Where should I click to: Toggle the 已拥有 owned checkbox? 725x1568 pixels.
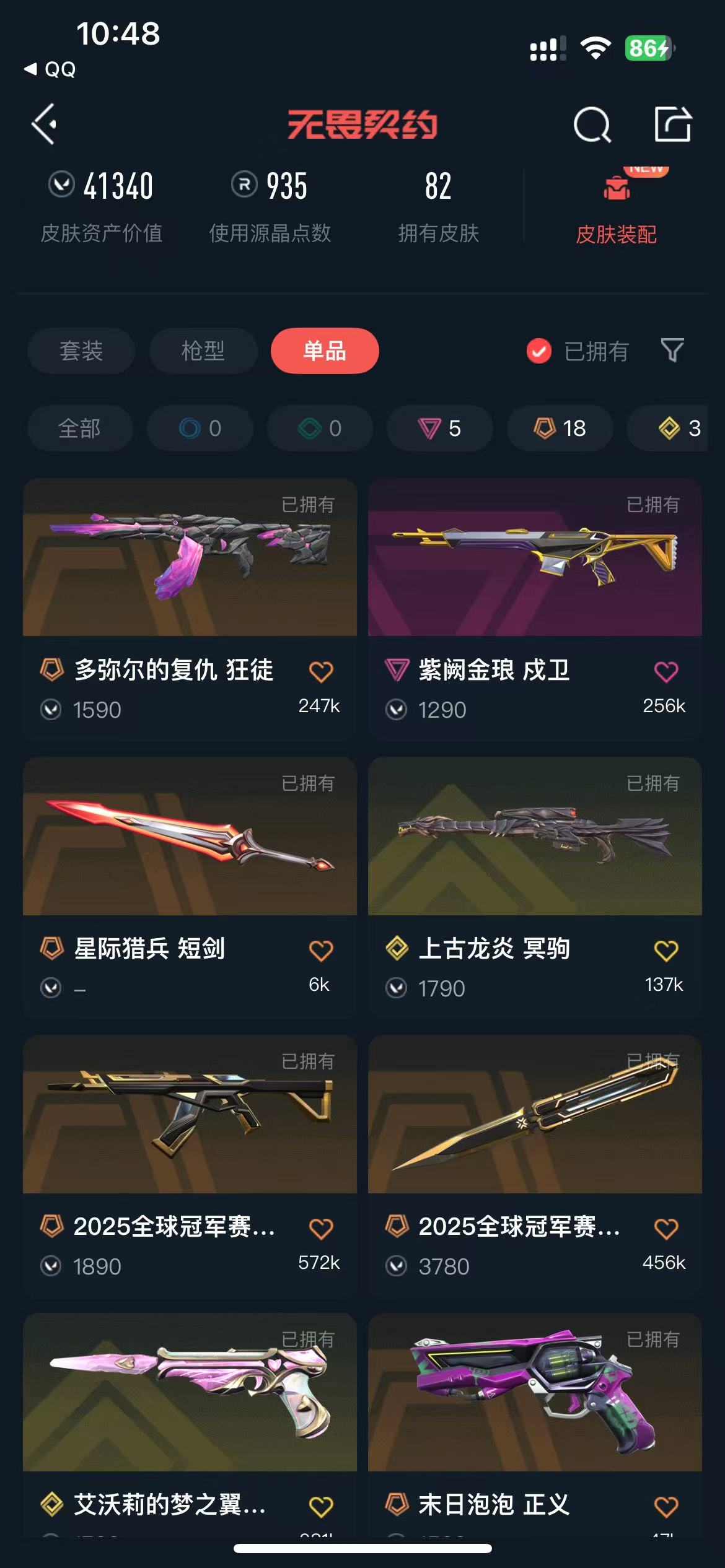point(538,351)
